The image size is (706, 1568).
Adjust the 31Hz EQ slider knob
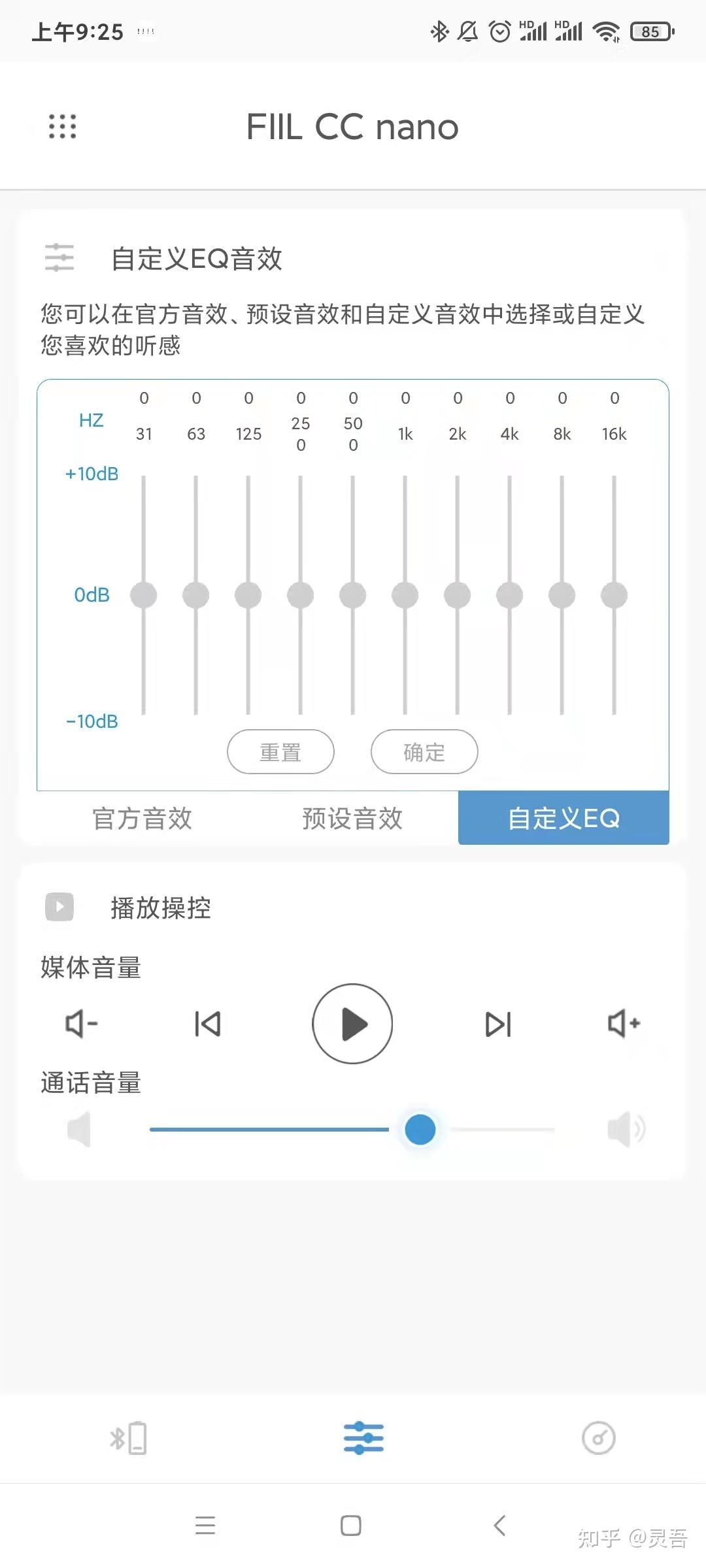[x=143, y=595]
